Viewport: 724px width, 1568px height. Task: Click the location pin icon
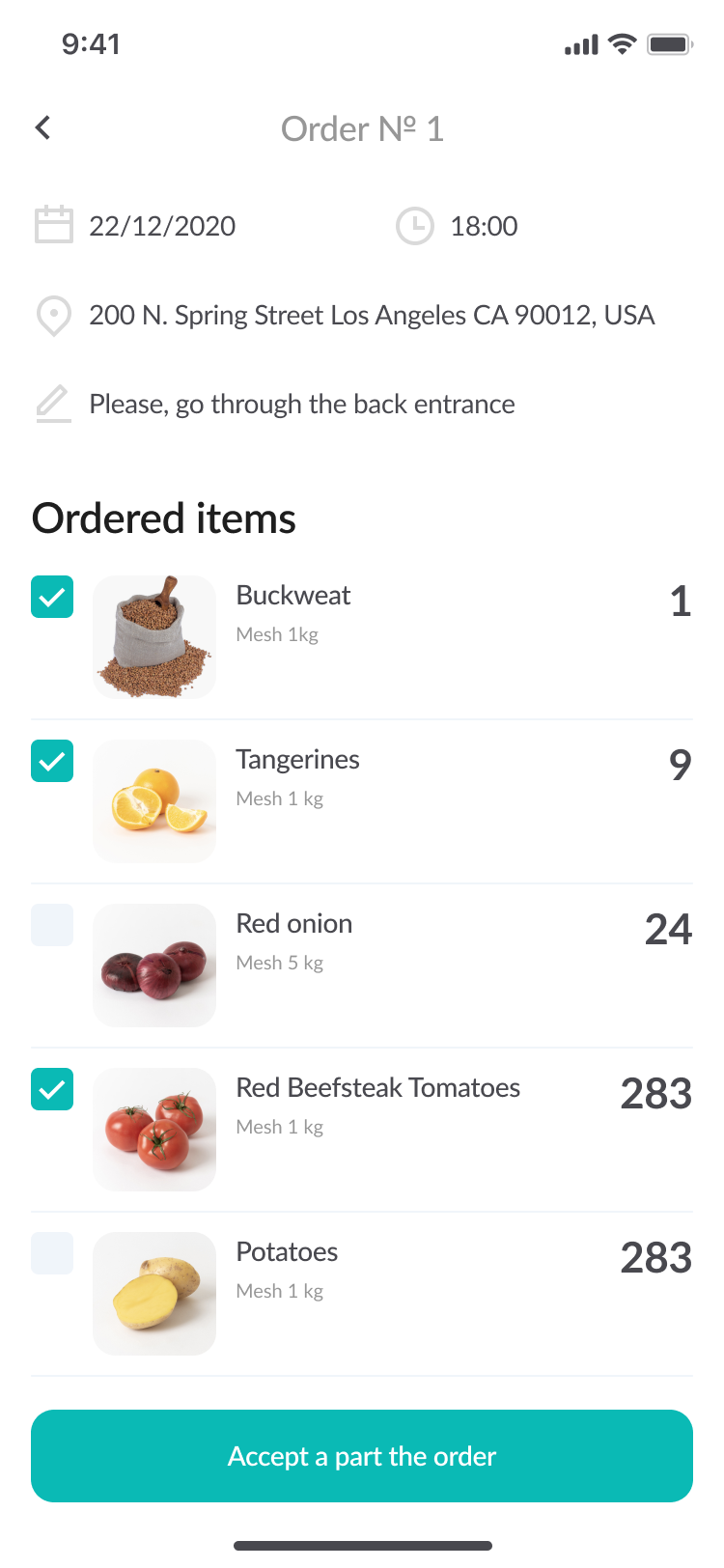click(53, 314)
